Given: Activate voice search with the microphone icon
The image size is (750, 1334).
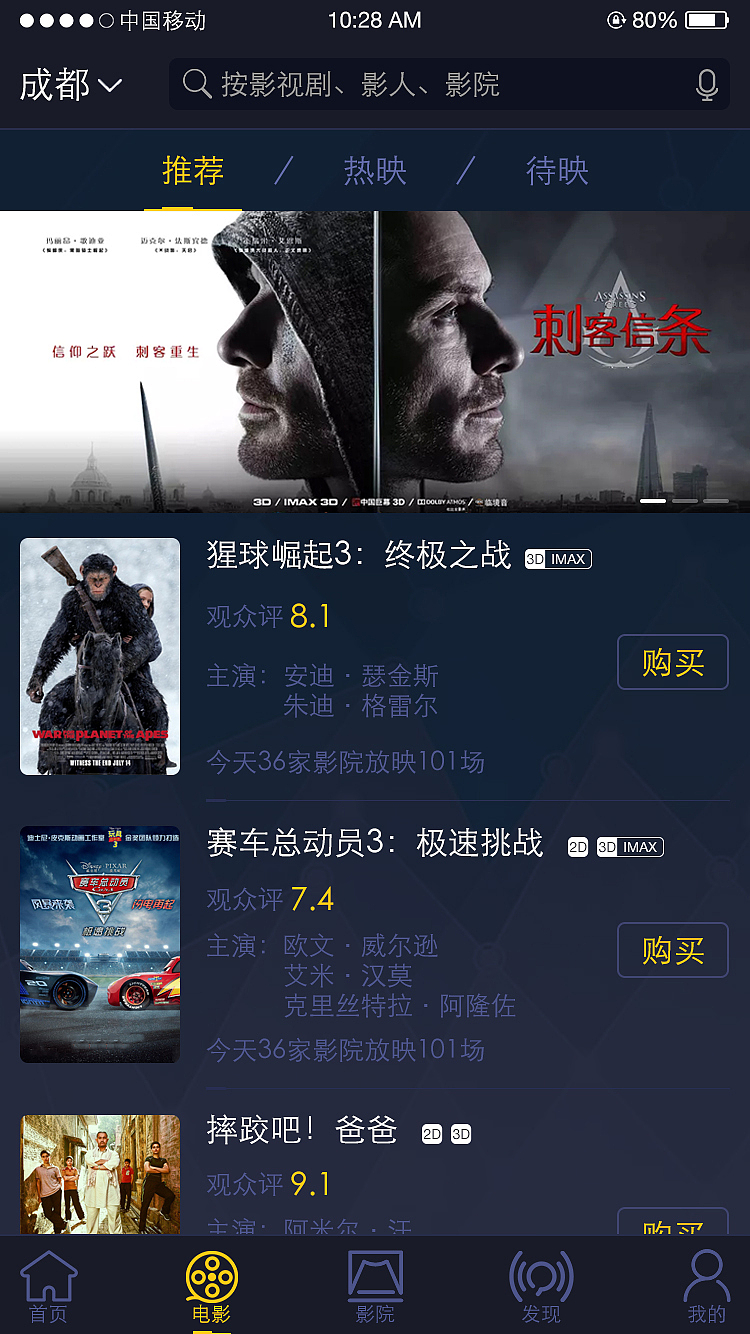Looking at the screenshot, I should (x=707, y=85).
